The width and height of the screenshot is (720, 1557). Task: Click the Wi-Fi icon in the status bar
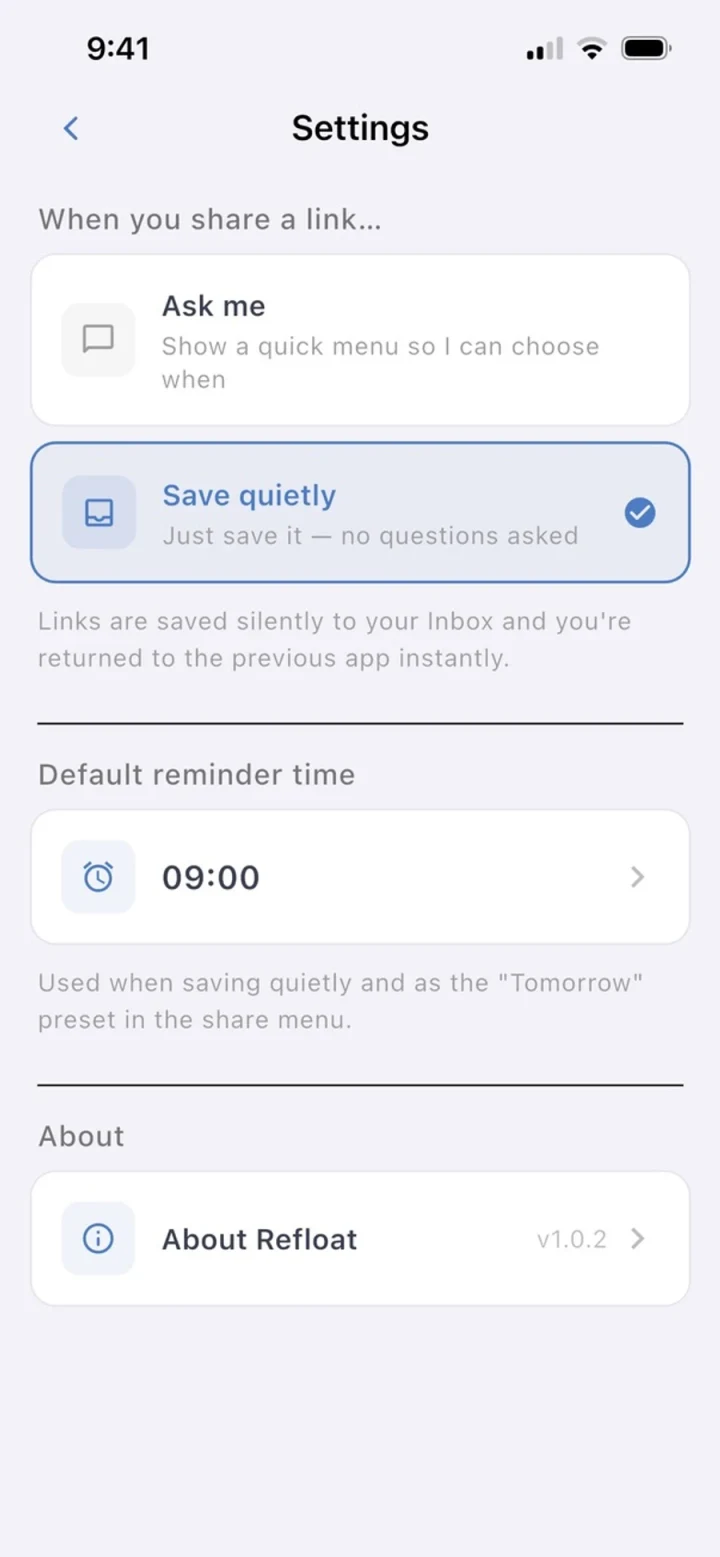click(x=591, y=47)
